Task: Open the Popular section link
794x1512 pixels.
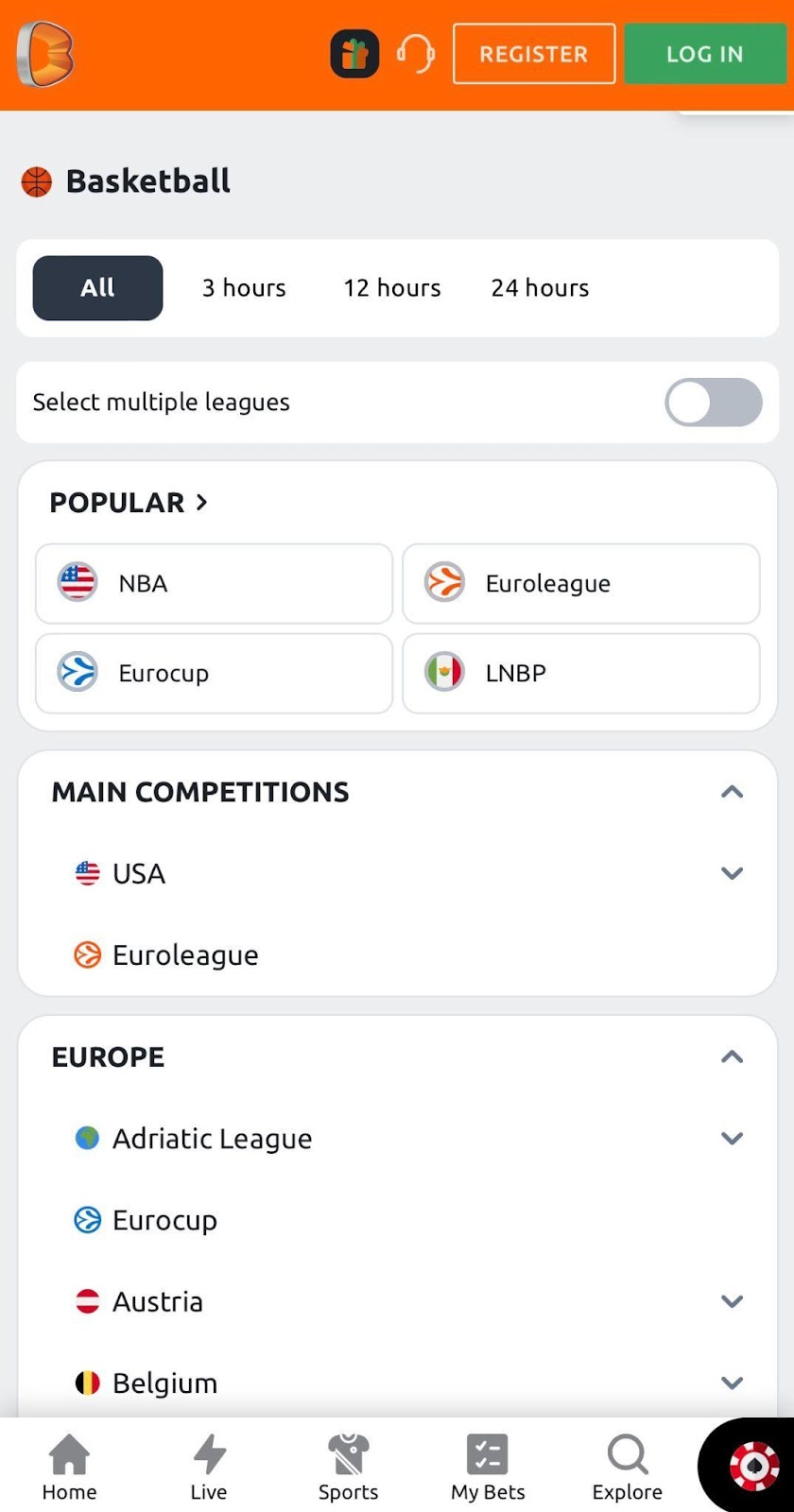Action: (x=129, y=503)
